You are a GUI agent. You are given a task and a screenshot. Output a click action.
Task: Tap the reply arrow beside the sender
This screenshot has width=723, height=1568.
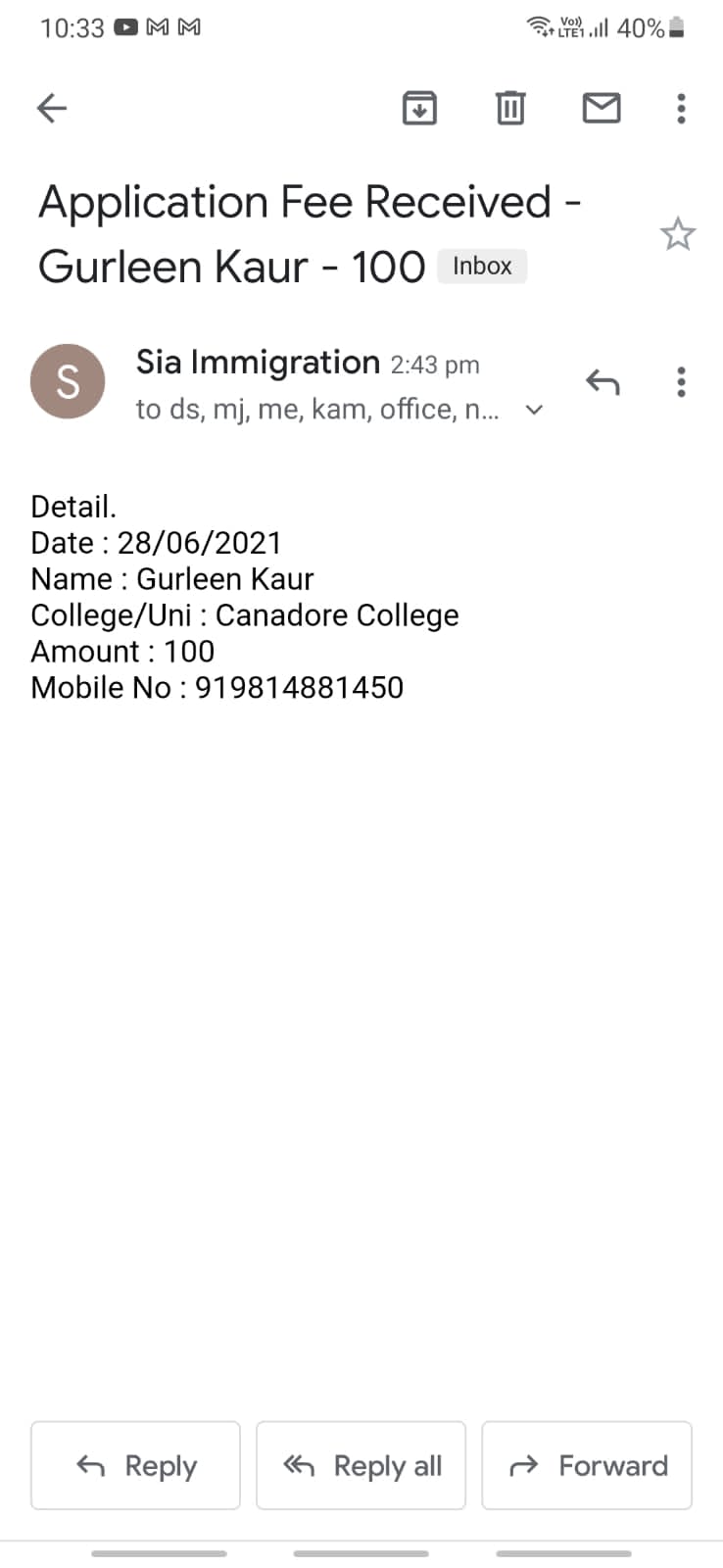tap(602, 381)
